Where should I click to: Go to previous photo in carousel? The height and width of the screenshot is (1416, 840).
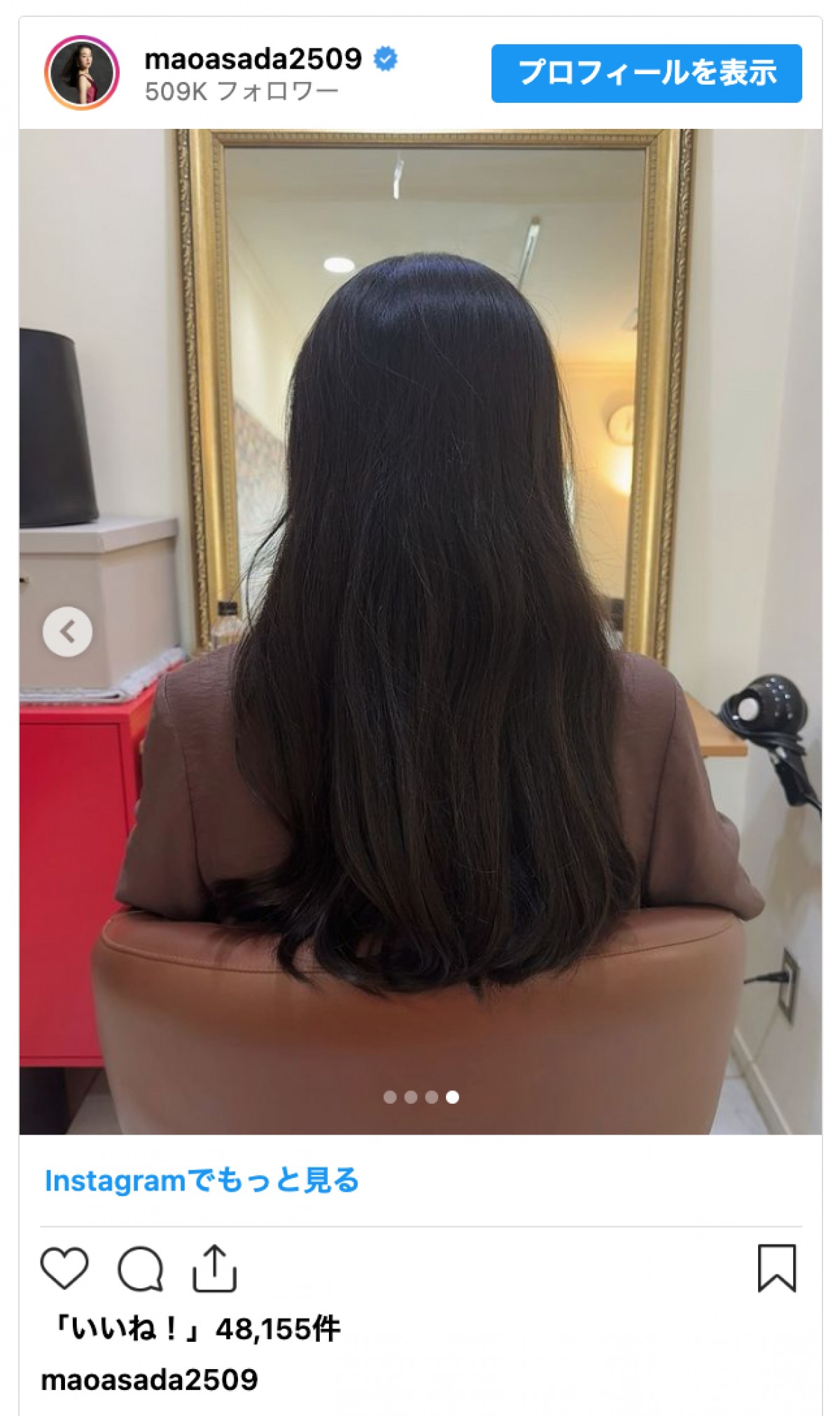click(x=67, y=632)
